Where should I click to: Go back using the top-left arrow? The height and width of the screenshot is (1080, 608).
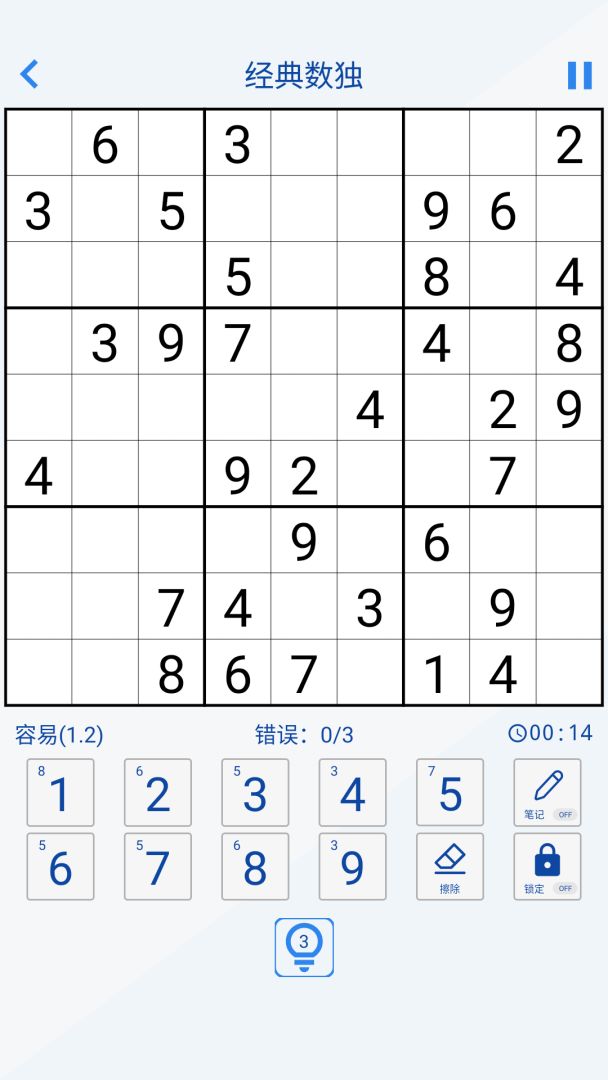30,74
